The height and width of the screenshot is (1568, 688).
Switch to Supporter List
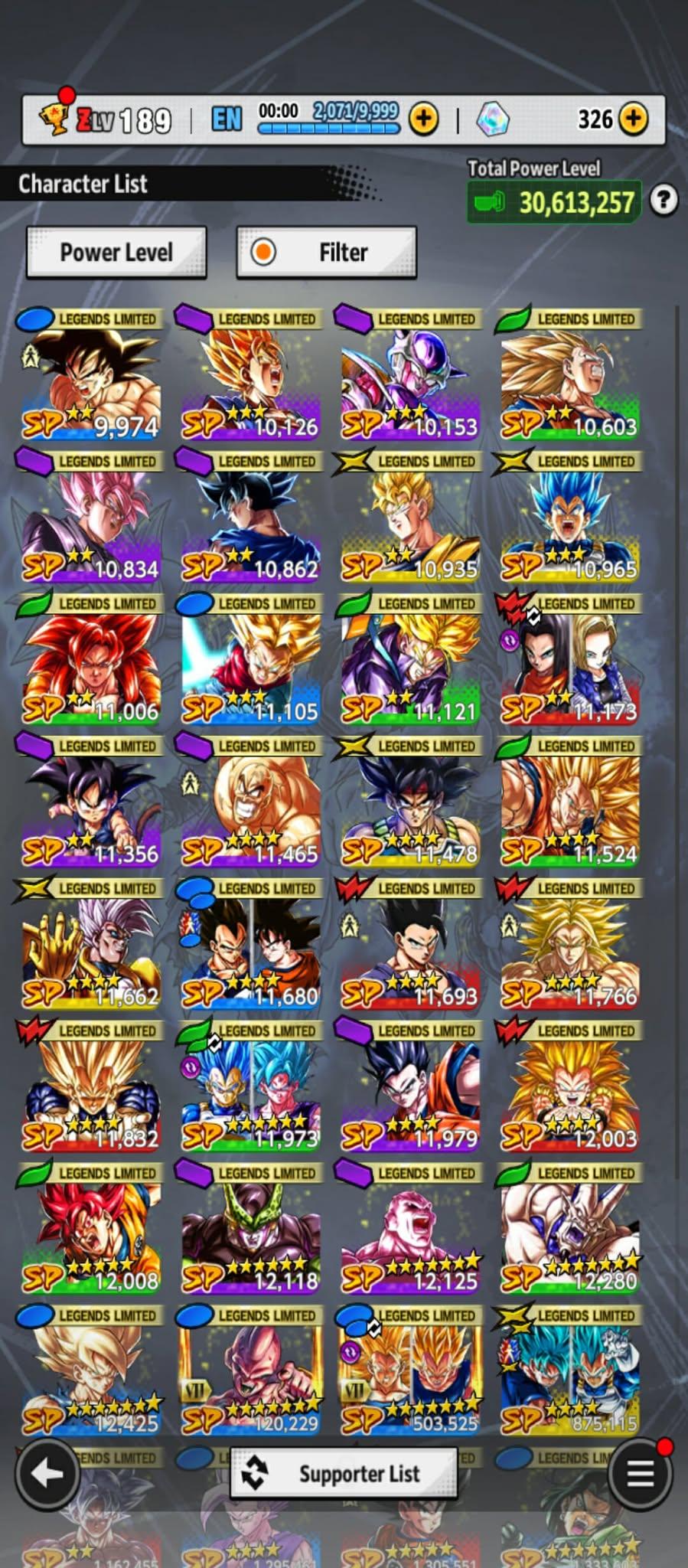pyautogui.click(x=344, y=1473)
